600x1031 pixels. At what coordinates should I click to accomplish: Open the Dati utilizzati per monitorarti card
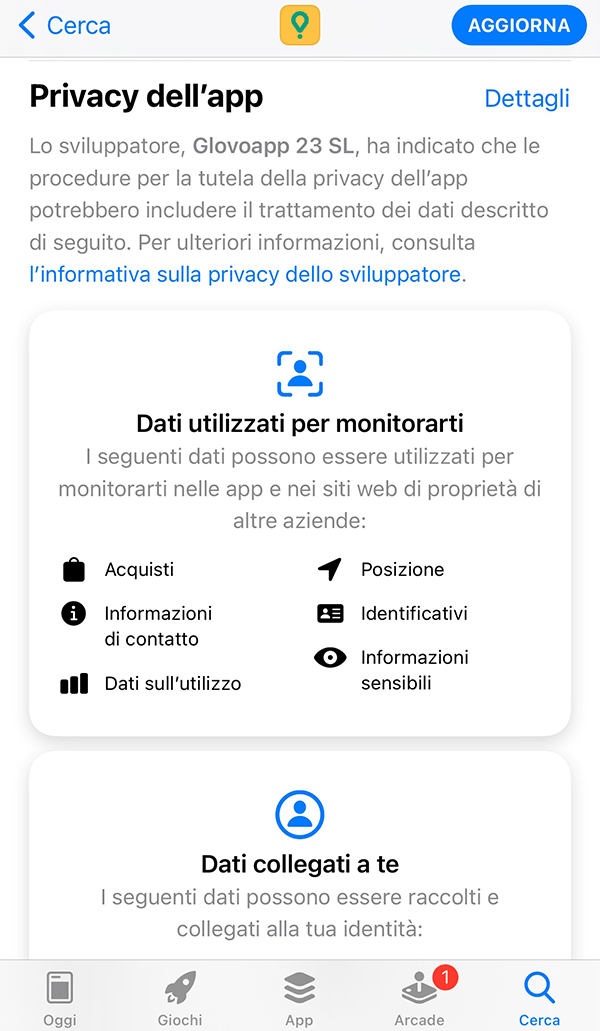[x=299, y=423]
